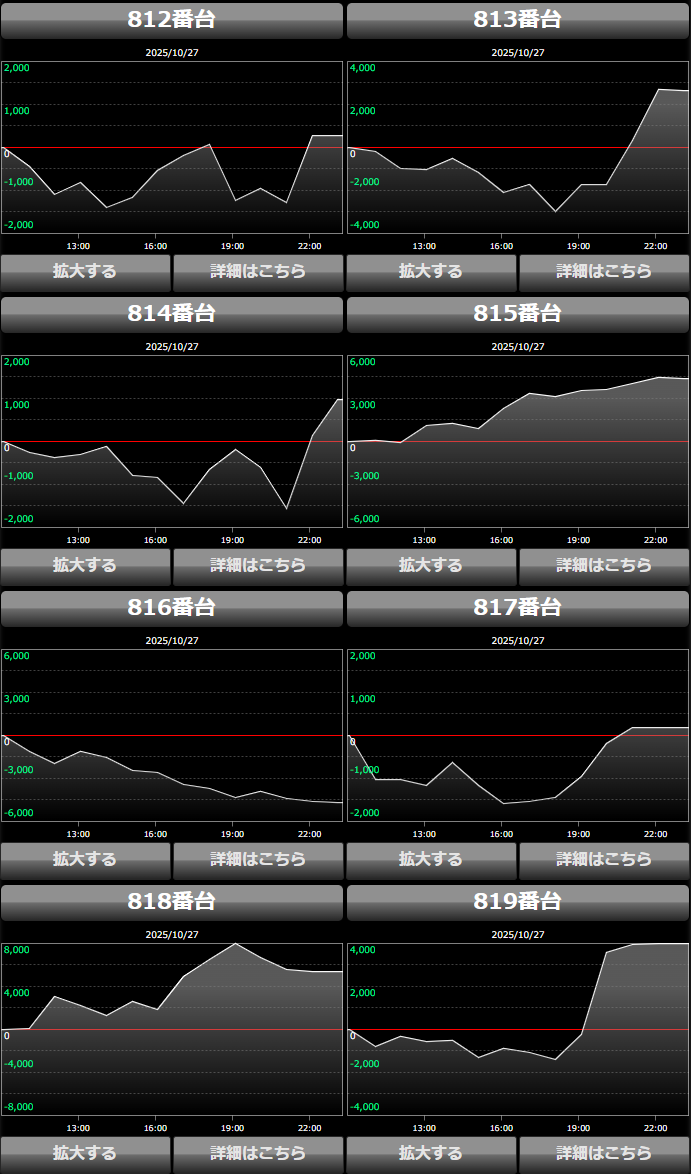The height and width of the screenshot is (1174, 691).
Task: View 詳細はこちら for 814番台
Action: (258, 566)
